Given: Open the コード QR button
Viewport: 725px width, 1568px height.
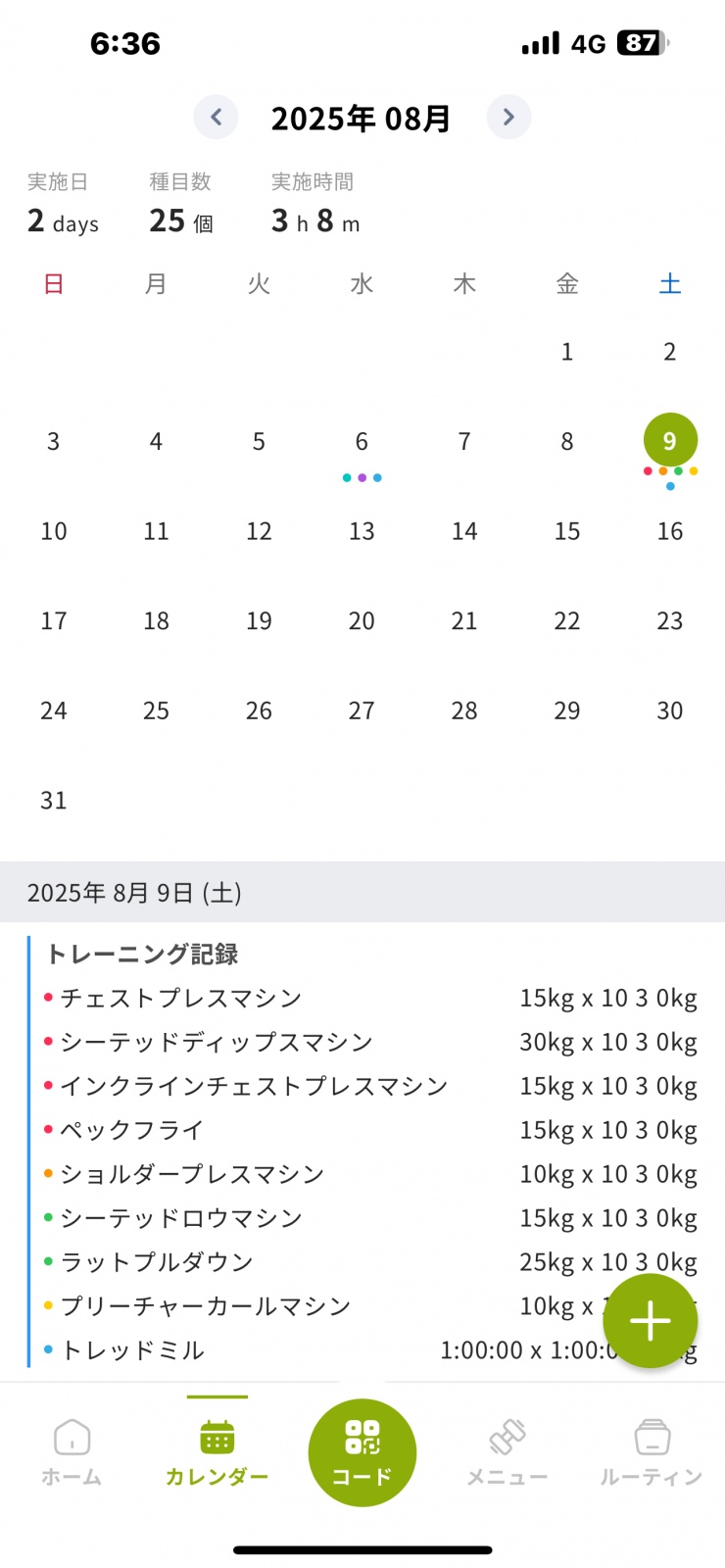Looking at the screenshot, I should [x=362, y=1452].
